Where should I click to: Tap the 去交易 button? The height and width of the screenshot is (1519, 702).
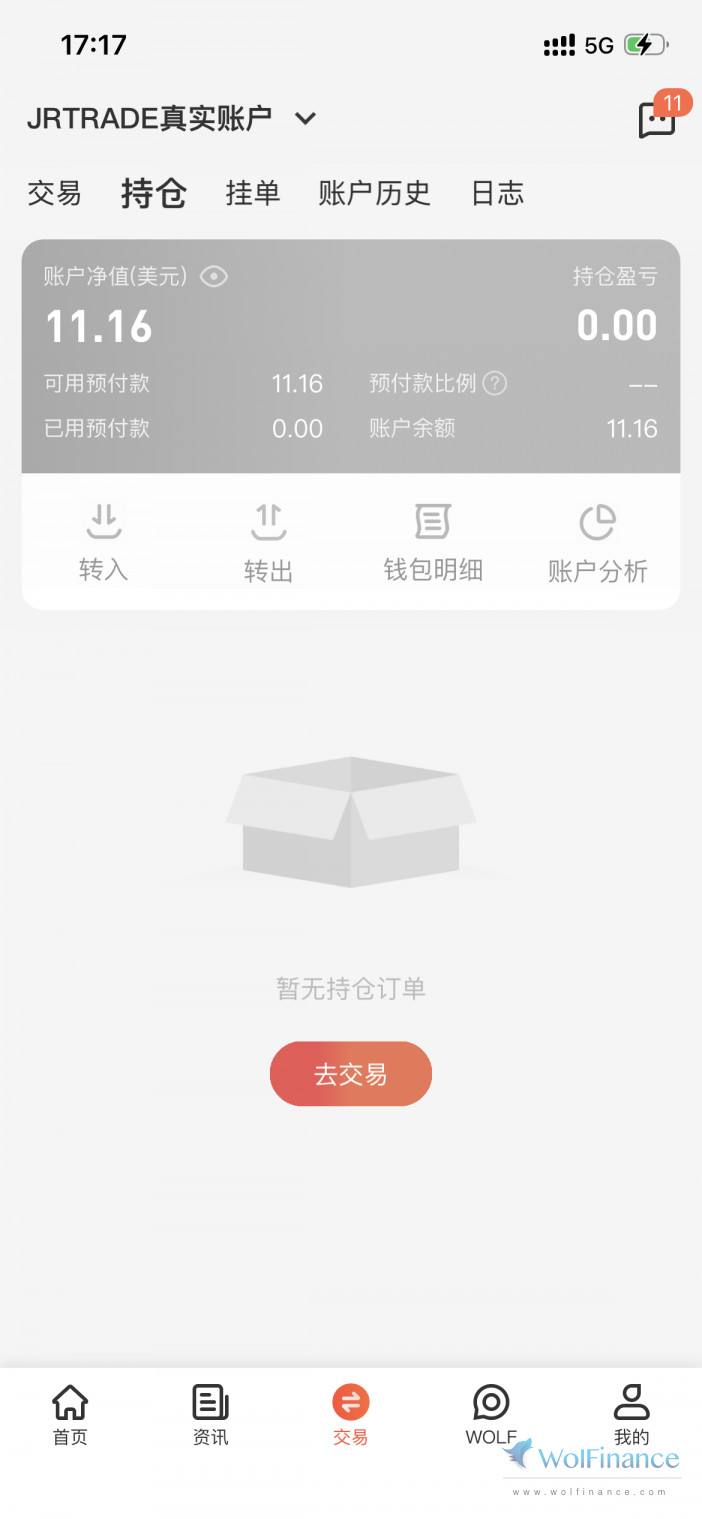pos(350,1074)
